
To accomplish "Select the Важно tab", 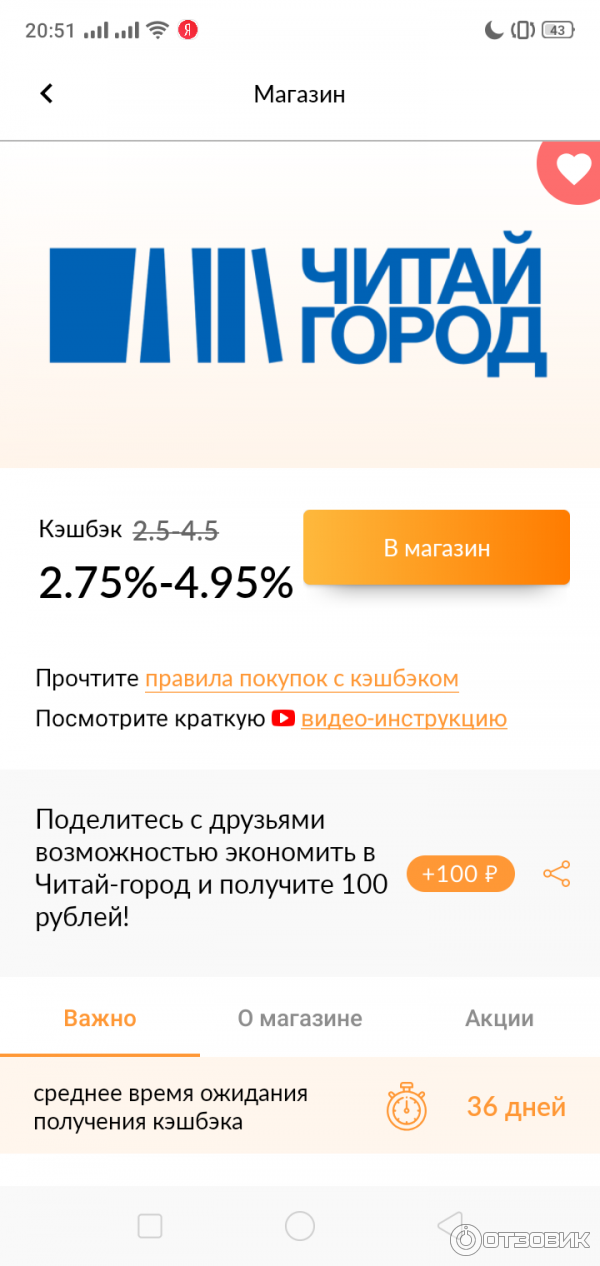I will point(100,1018).
